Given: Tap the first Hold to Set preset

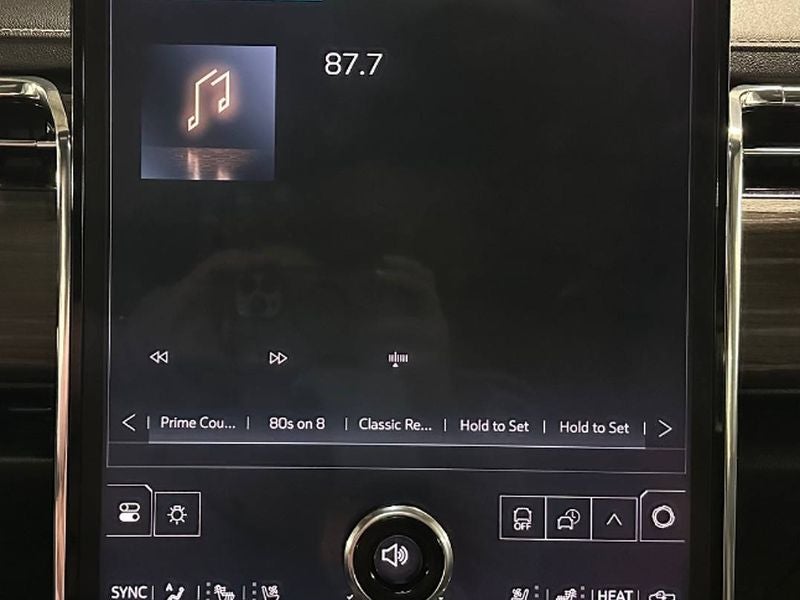Looking at the screenshot, I should (494, 425).
